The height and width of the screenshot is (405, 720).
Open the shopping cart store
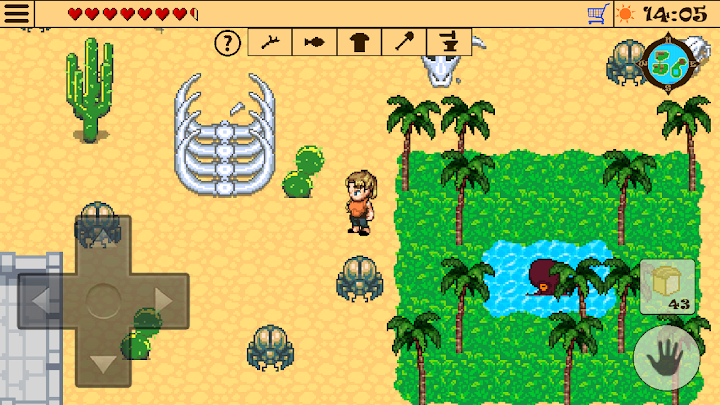click(x=598, y=14)
